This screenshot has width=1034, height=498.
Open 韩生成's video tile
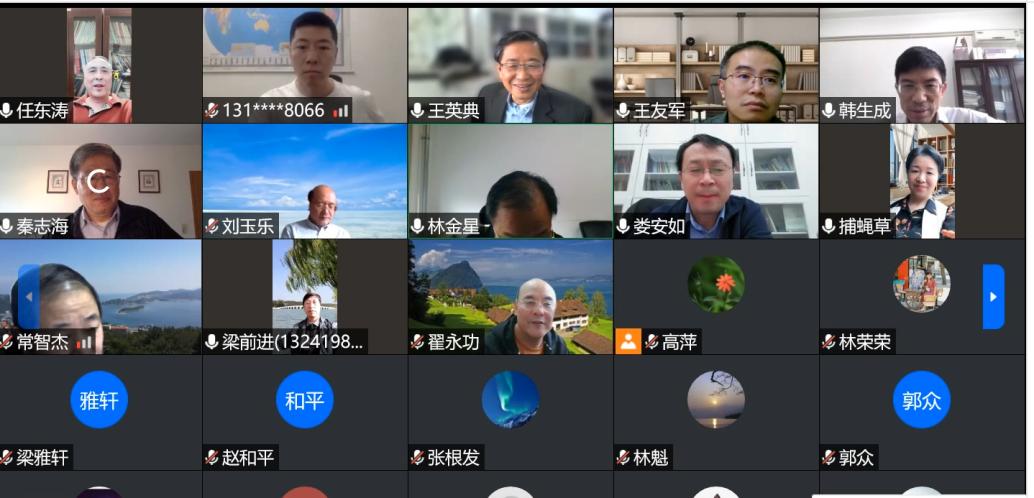[922, 65]
